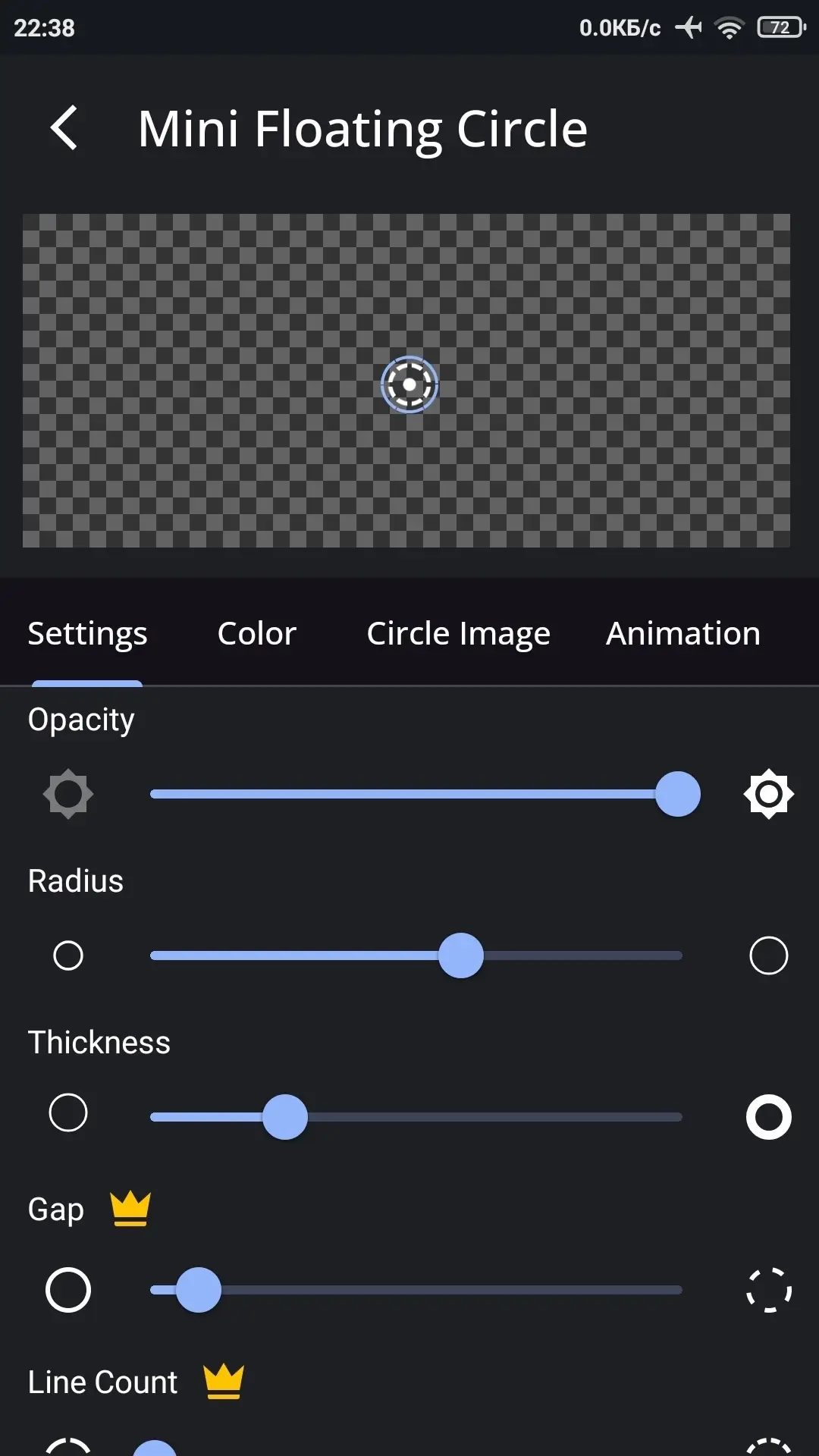The width and height of the screenshot is (819, 1456).
Task: Open the Circle Image tab
Action: click(x=458, y=633)
